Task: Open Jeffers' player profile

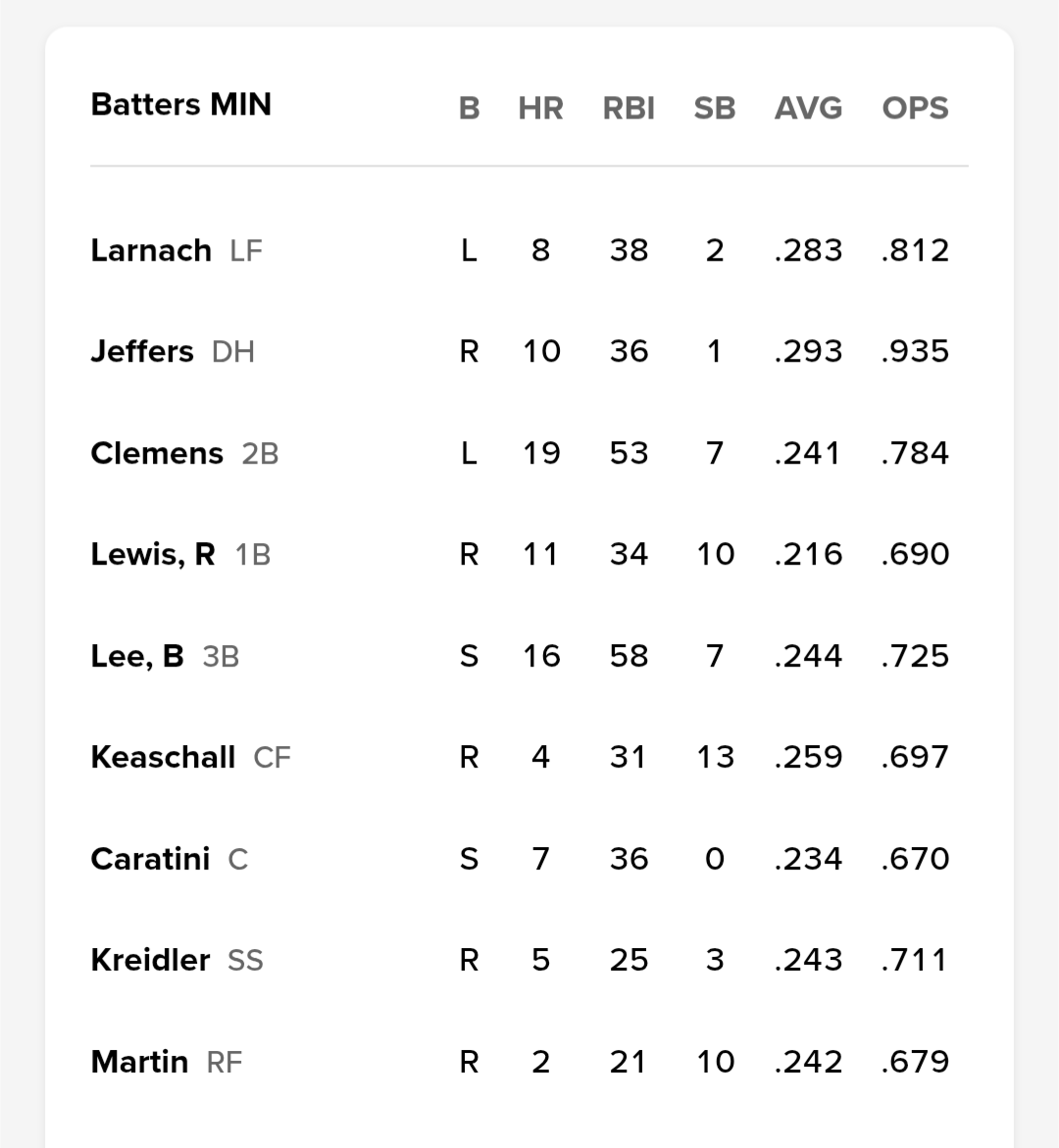Action: (x=142, y=351)
